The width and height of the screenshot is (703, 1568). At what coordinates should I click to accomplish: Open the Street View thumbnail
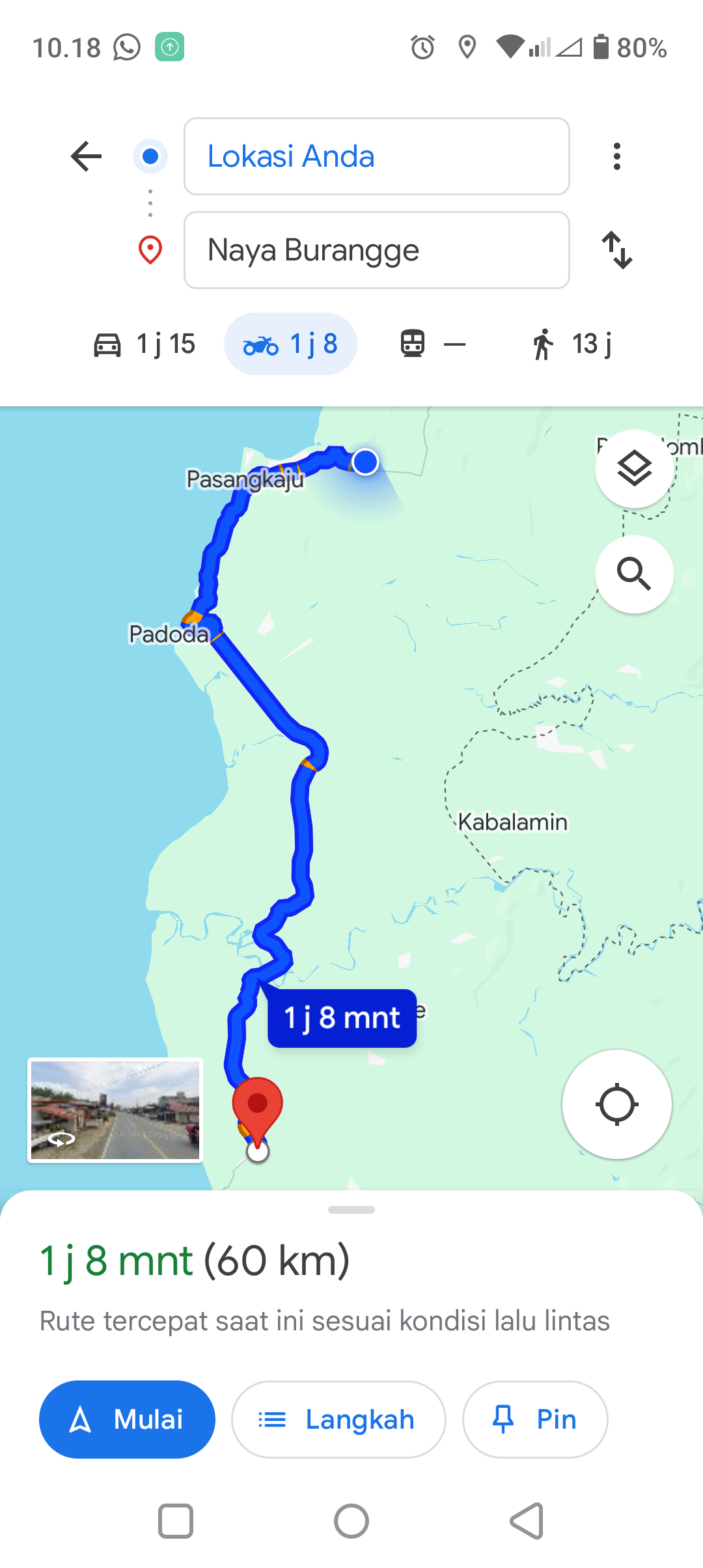[115, 1110]
